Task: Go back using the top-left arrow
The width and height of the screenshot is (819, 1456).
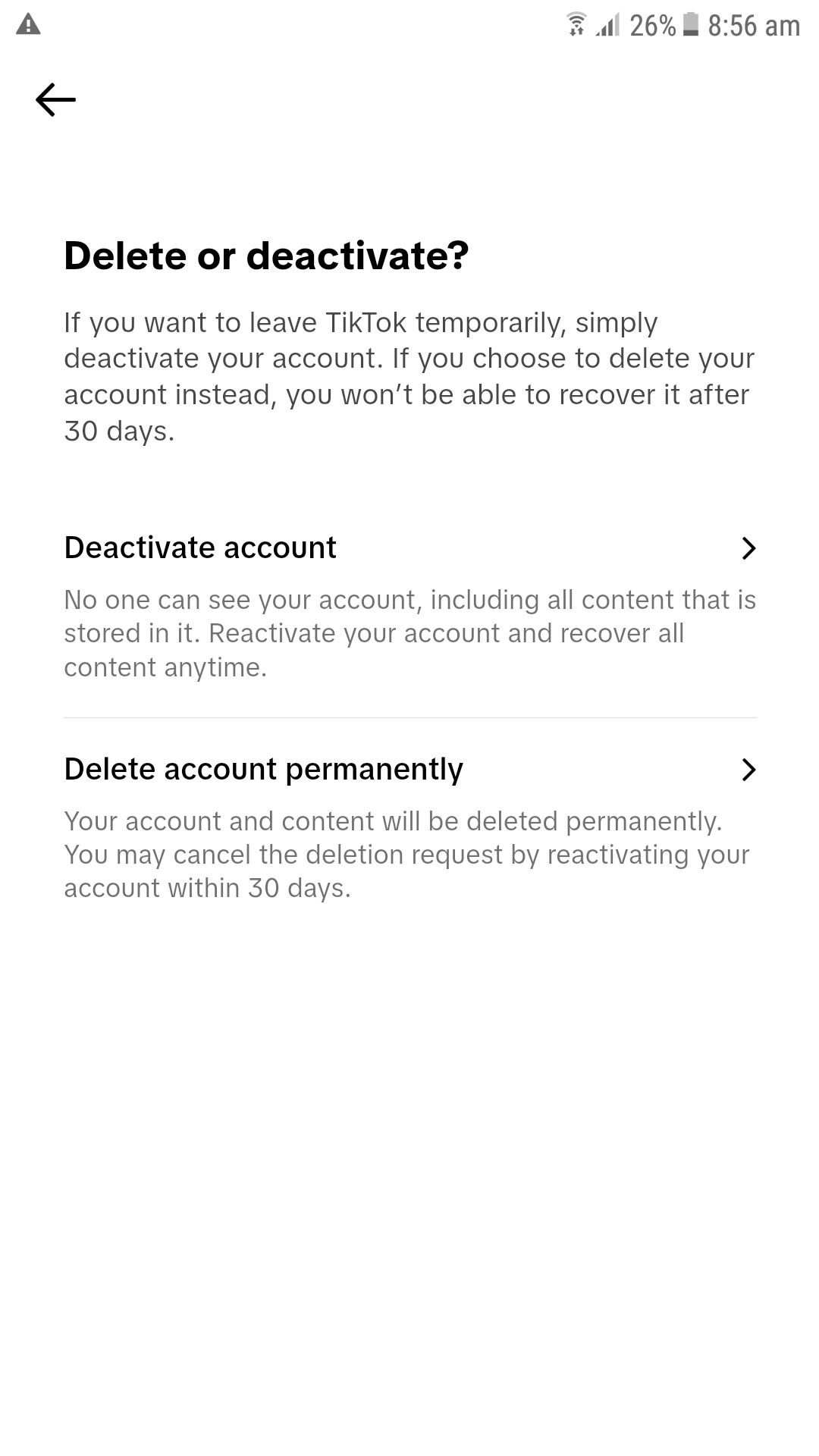Action: pyautogui.click(x=55, y=99)
